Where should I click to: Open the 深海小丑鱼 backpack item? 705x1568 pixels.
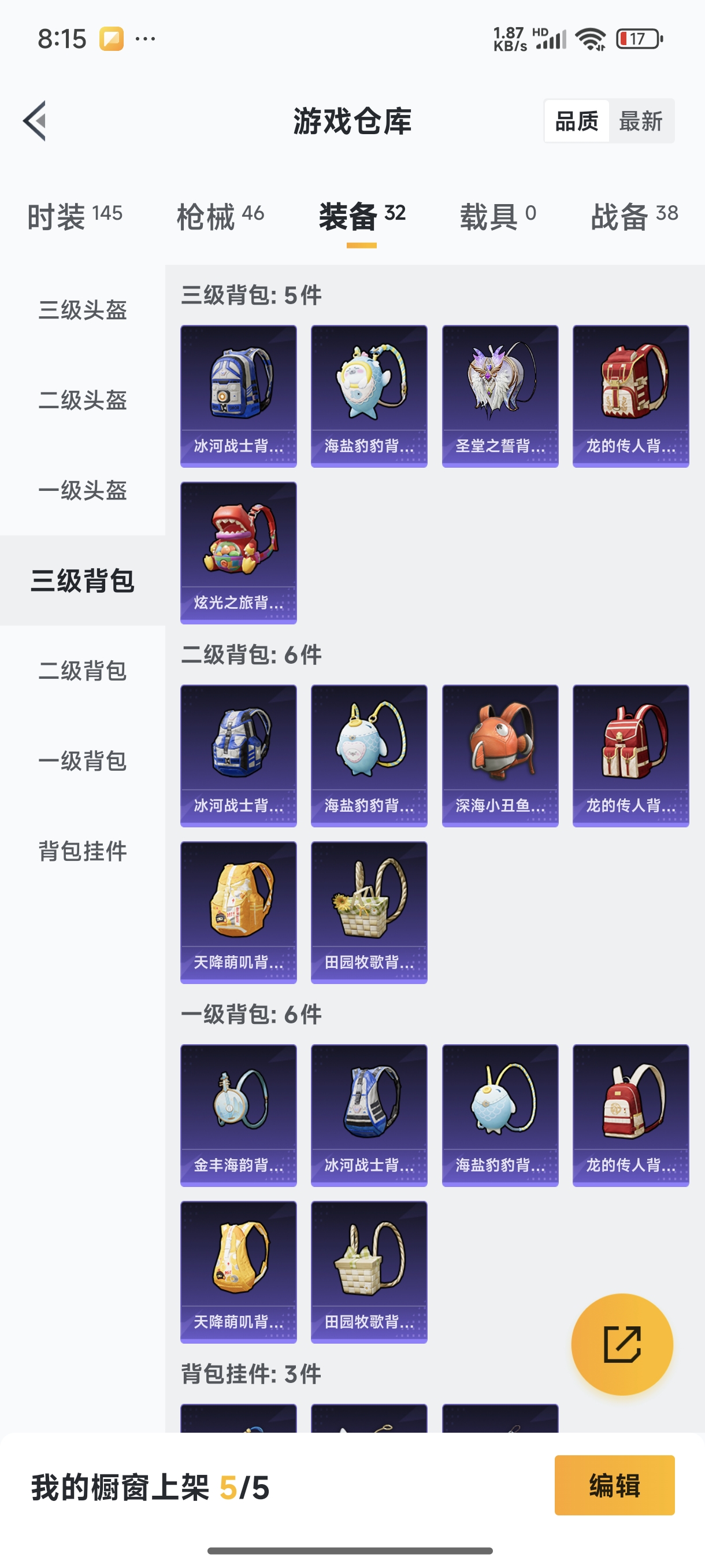500,756
